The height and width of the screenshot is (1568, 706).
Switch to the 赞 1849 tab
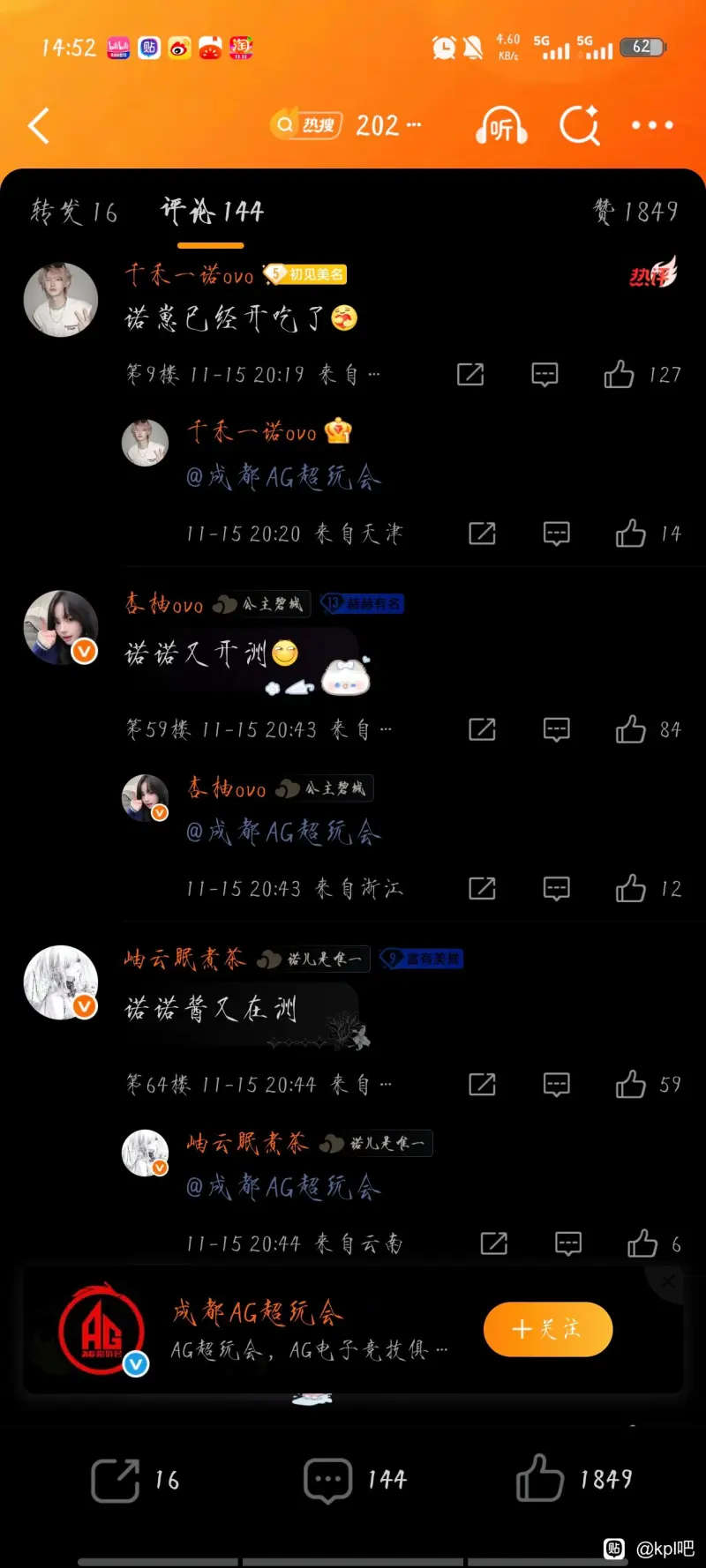[637, 212]
